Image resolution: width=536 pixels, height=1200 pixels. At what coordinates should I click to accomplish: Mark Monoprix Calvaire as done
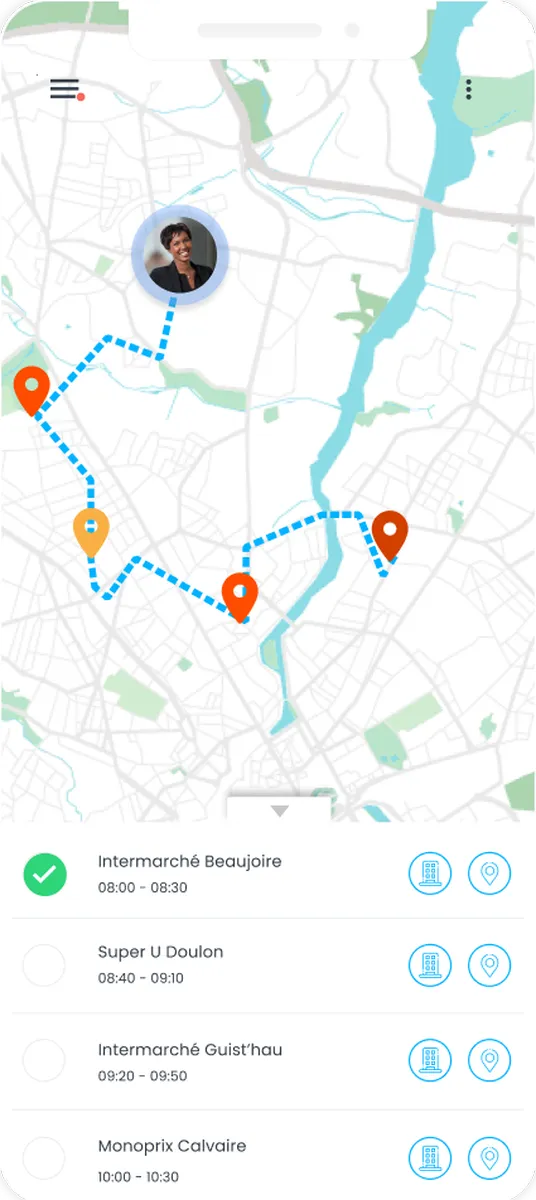[44, 1158]
